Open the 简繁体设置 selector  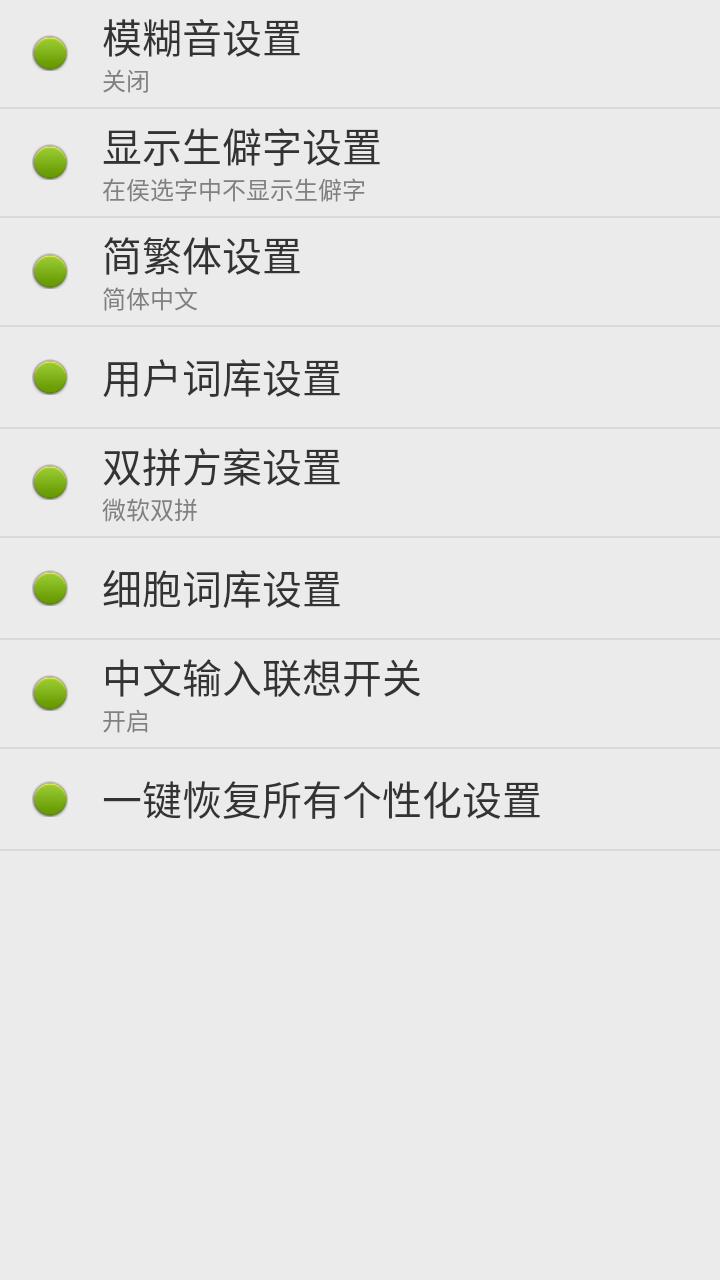point(360,270)
